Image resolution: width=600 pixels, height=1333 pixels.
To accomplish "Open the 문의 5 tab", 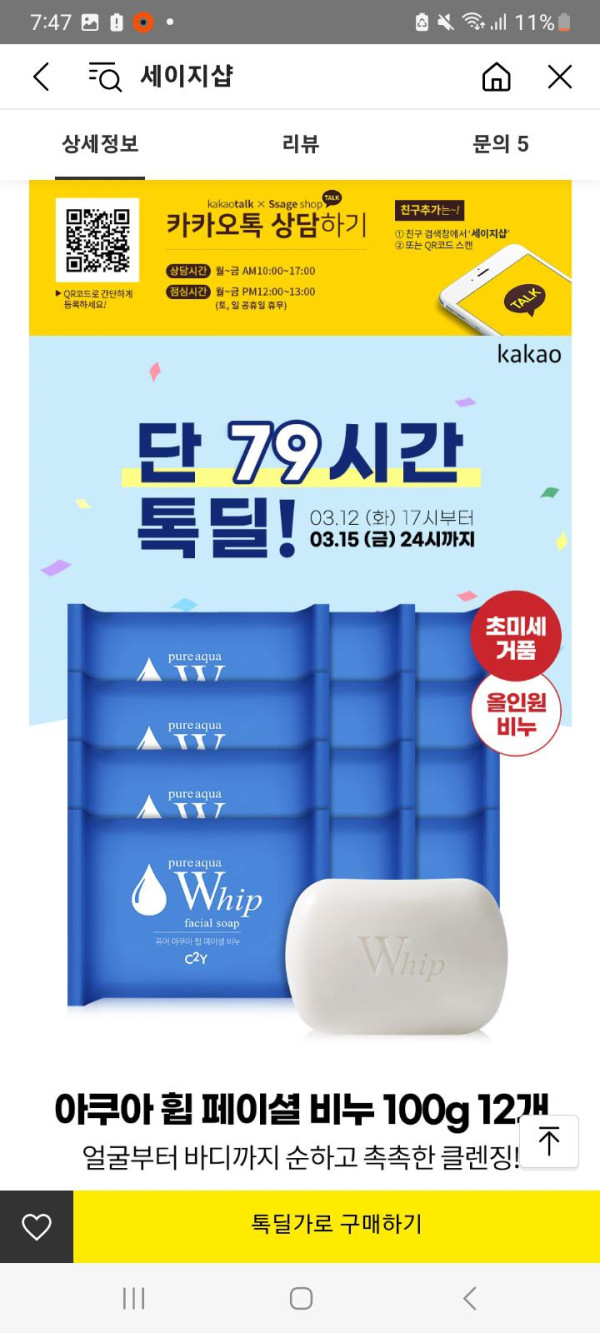I will 500,144.
